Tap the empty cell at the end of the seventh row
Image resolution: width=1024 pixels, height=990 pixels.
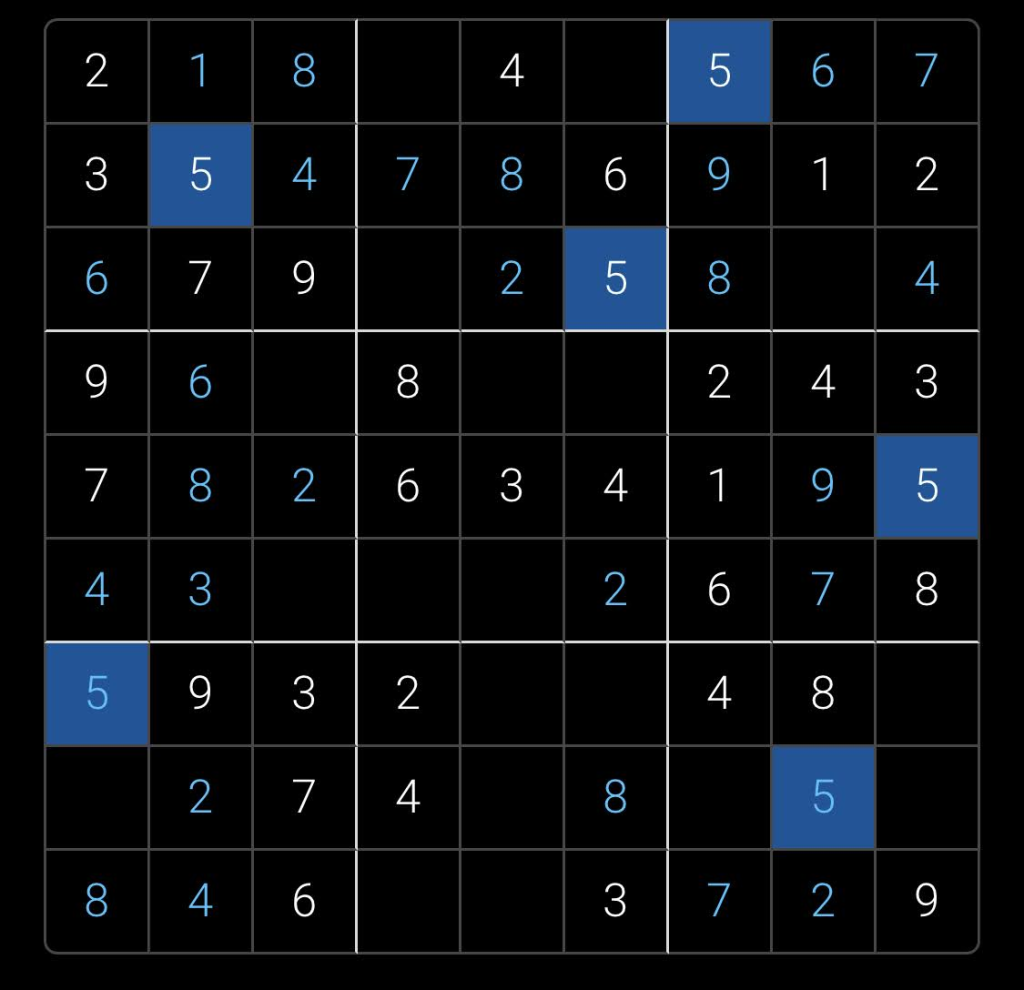[926, 693]
